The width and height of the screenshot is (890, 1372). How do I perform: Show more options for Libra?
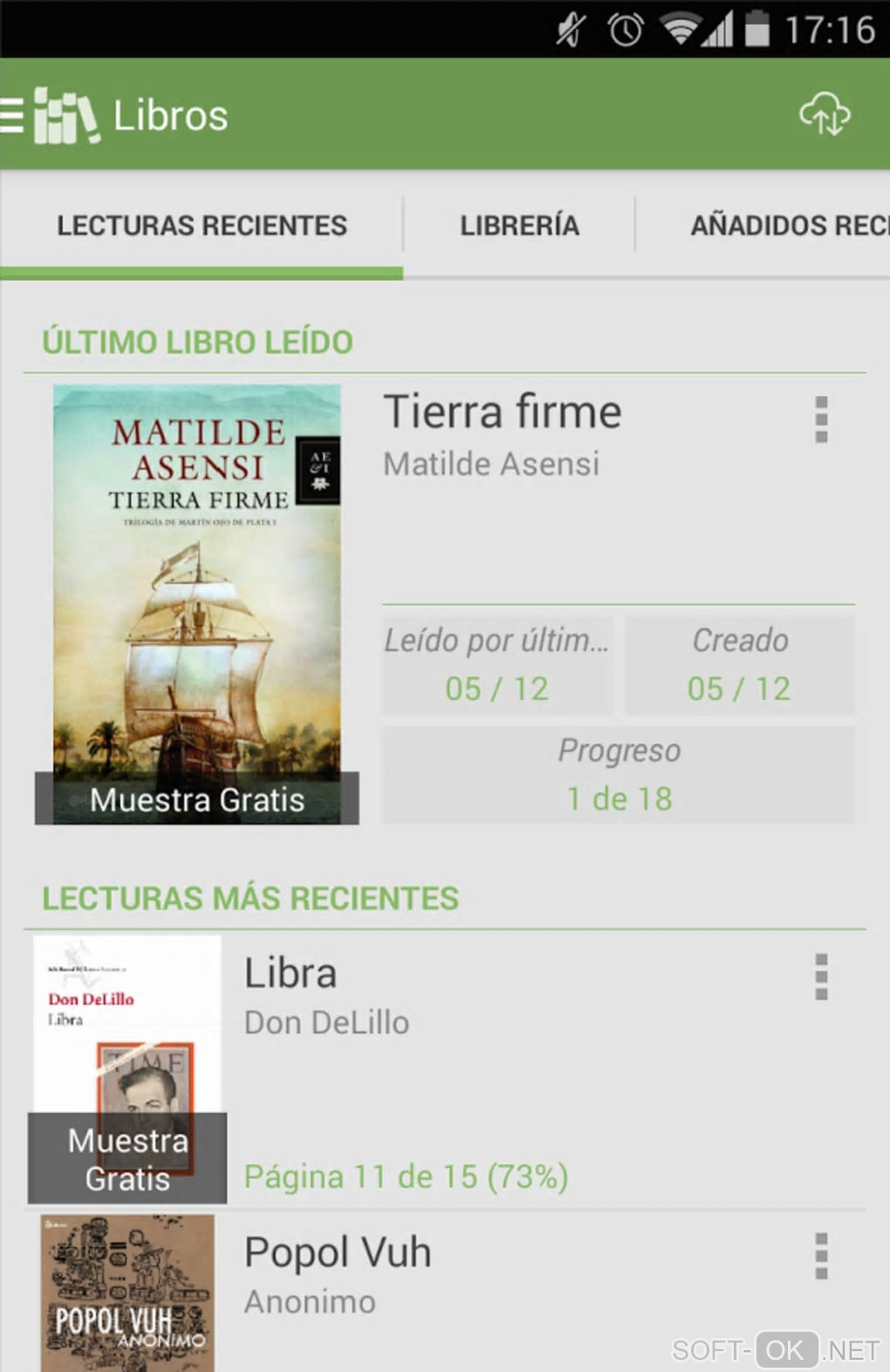820,977
